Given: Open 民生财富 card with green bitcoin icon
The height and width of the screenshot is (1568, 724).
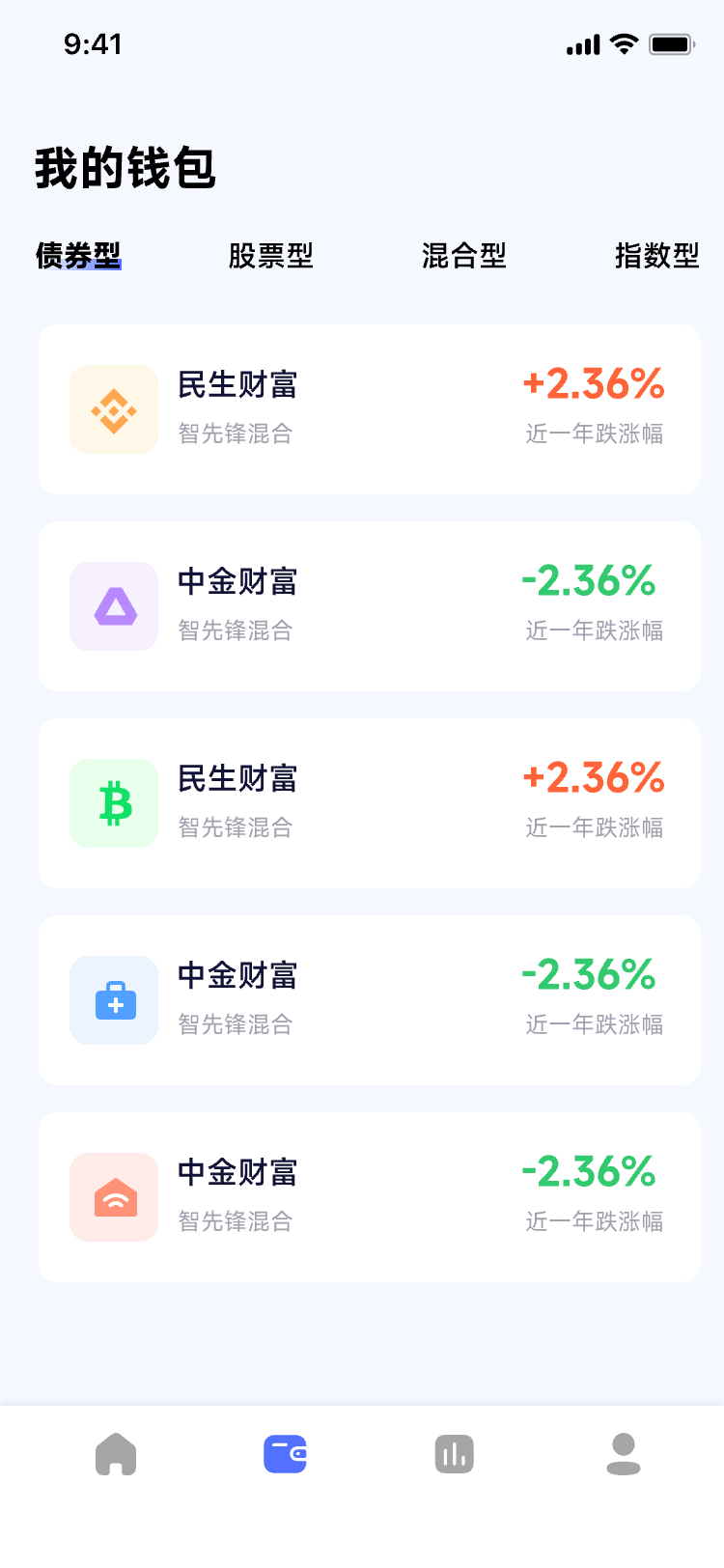Looking at the screenshot, I should (x=370, y=803).
